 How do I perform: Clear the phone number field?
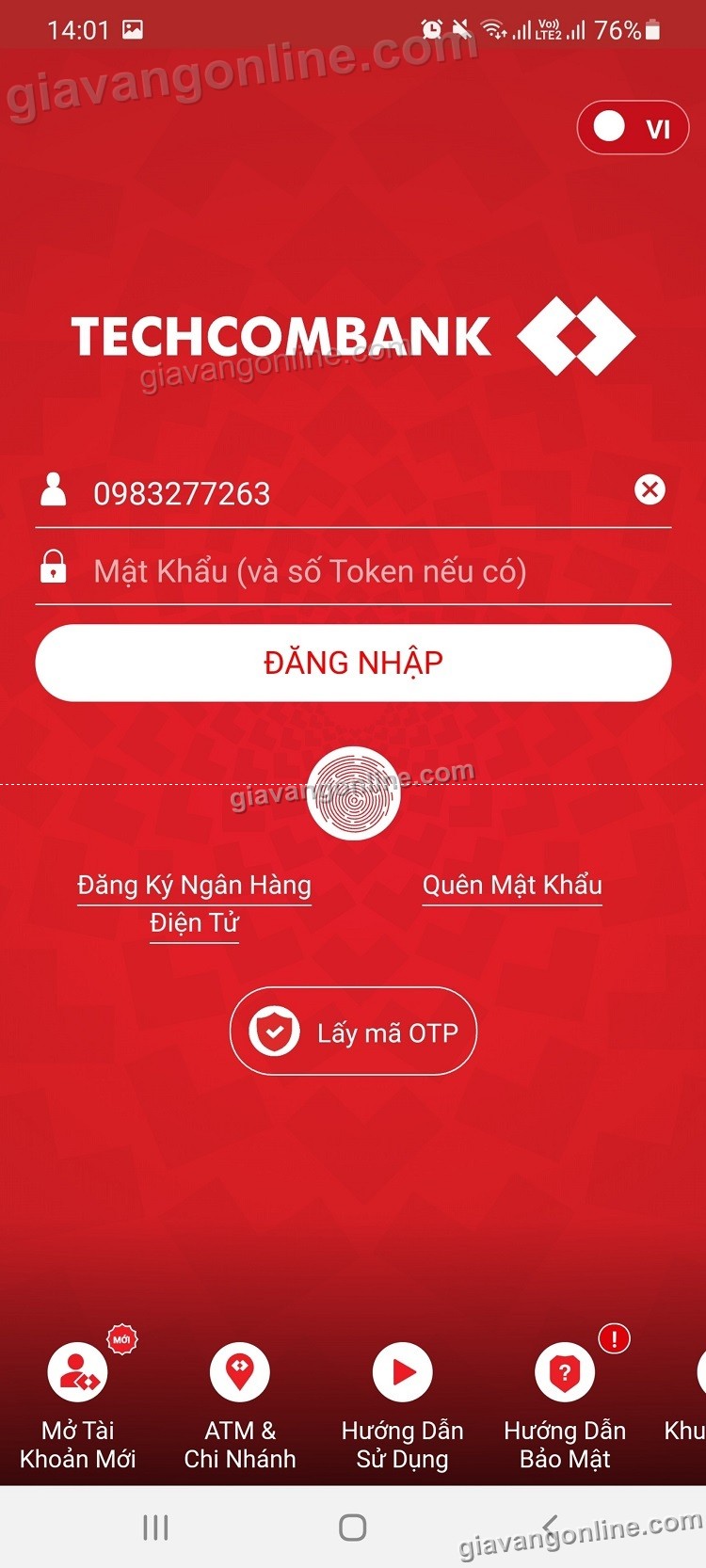pos(650,489)
